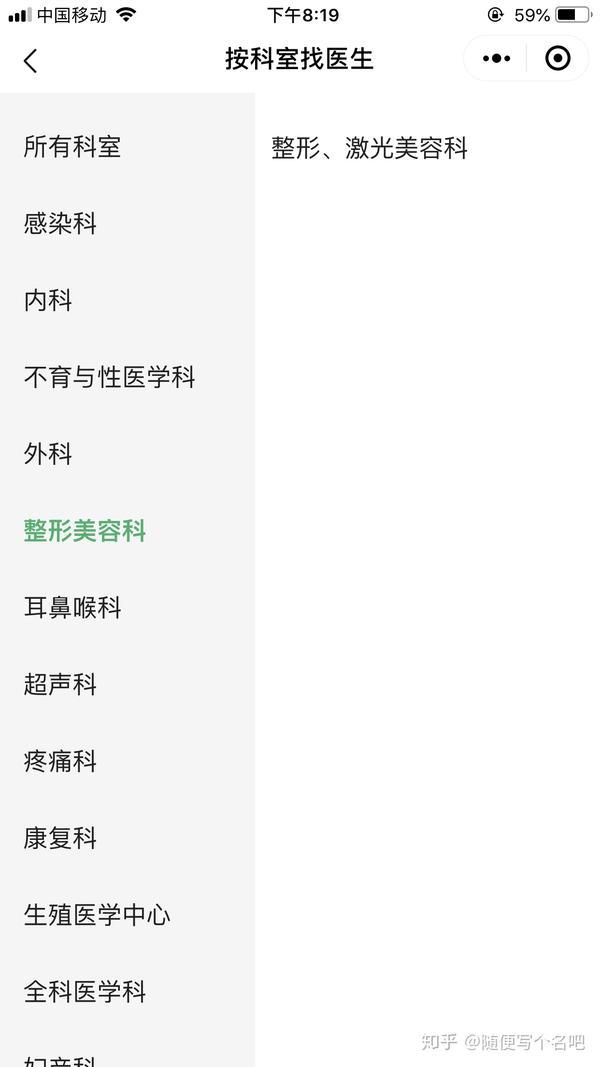This screenshot has width=600, height=1067.
Task: Choose 超声科 department
Action: click(x=127, y=685)
